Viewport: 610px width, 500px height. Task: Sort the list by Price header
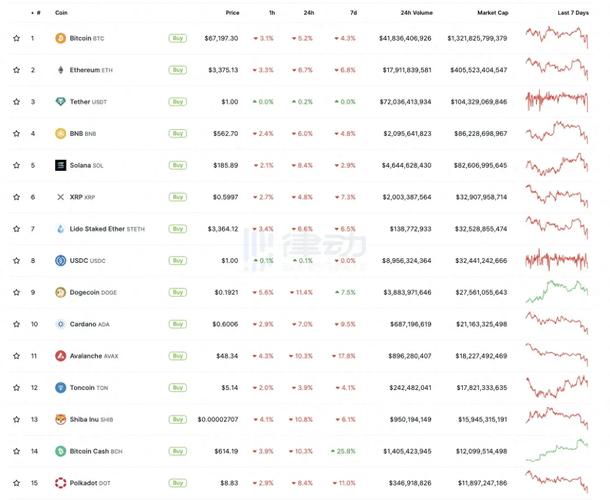tap(232, 13)
